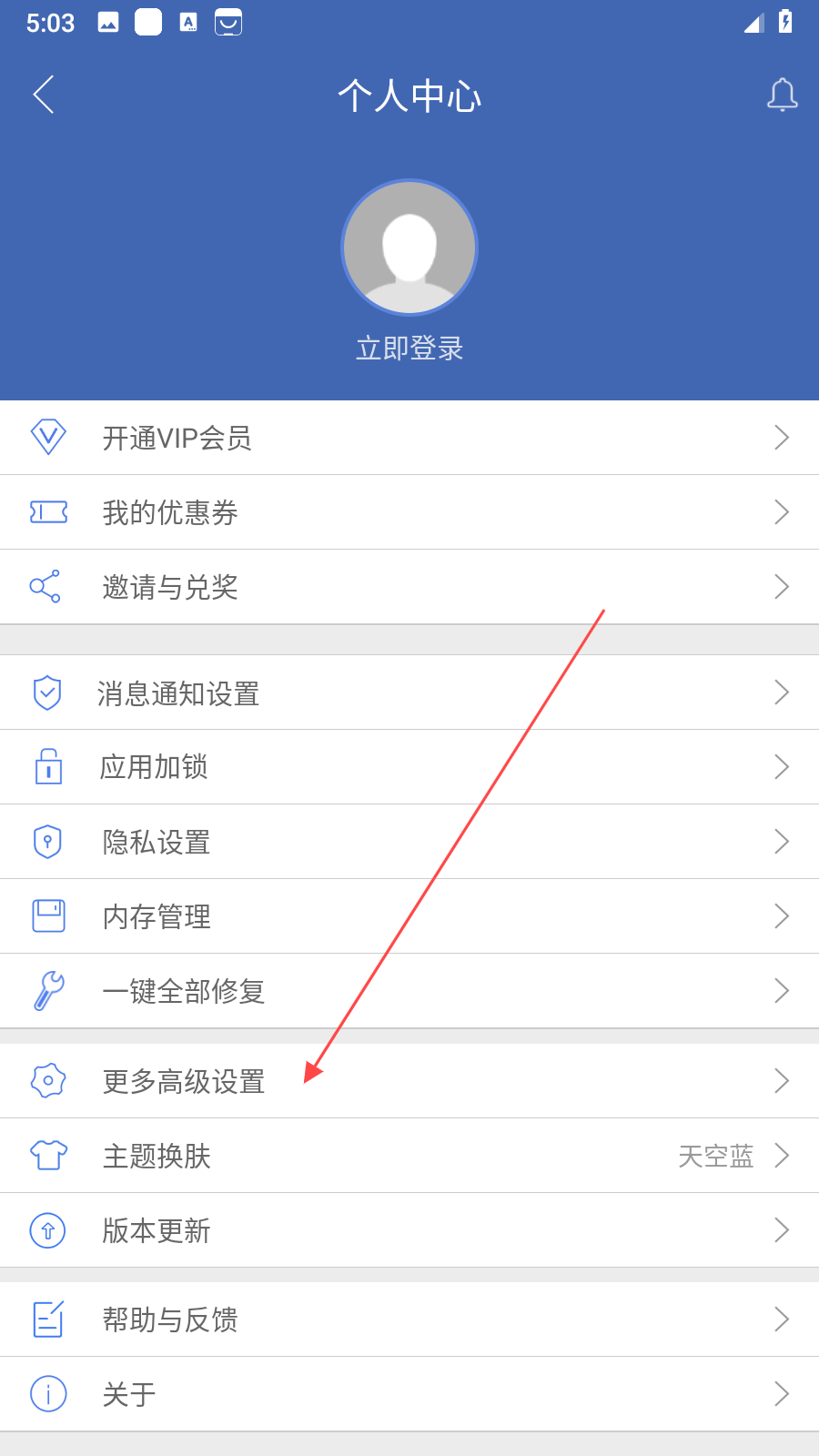Open 开通VIP会员
This screenshot has width=819, height=1456.
[409, 438]
